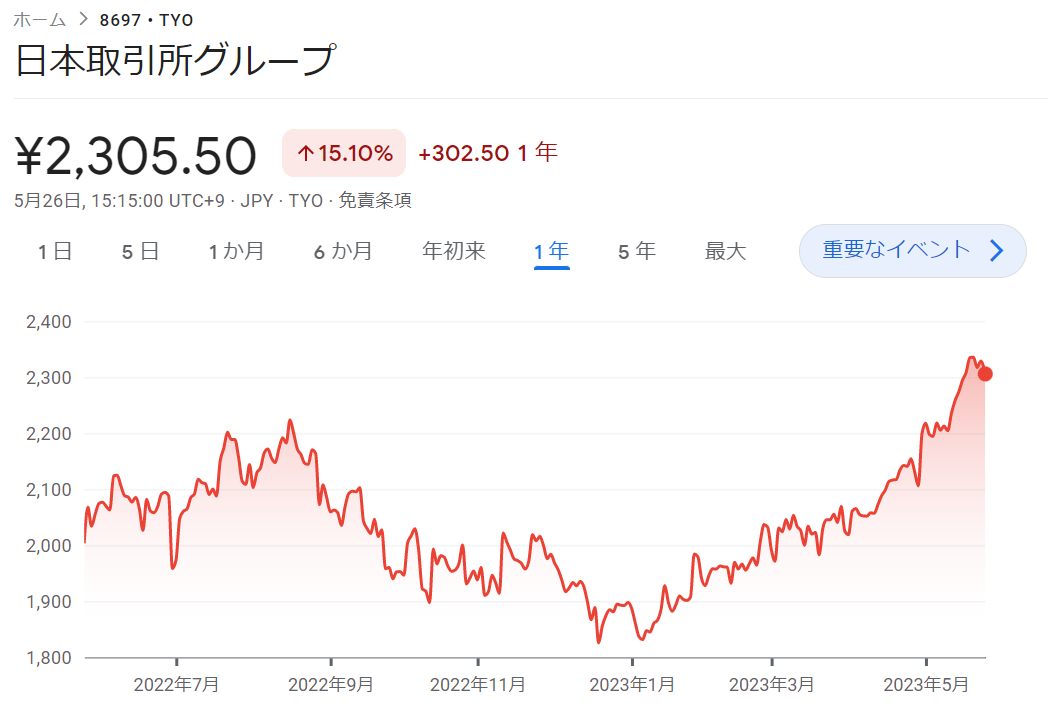The height and width of the screenshot is (712, 1048).
Task: Select the 5日 range tab
Action: click(x=140, y=251)
